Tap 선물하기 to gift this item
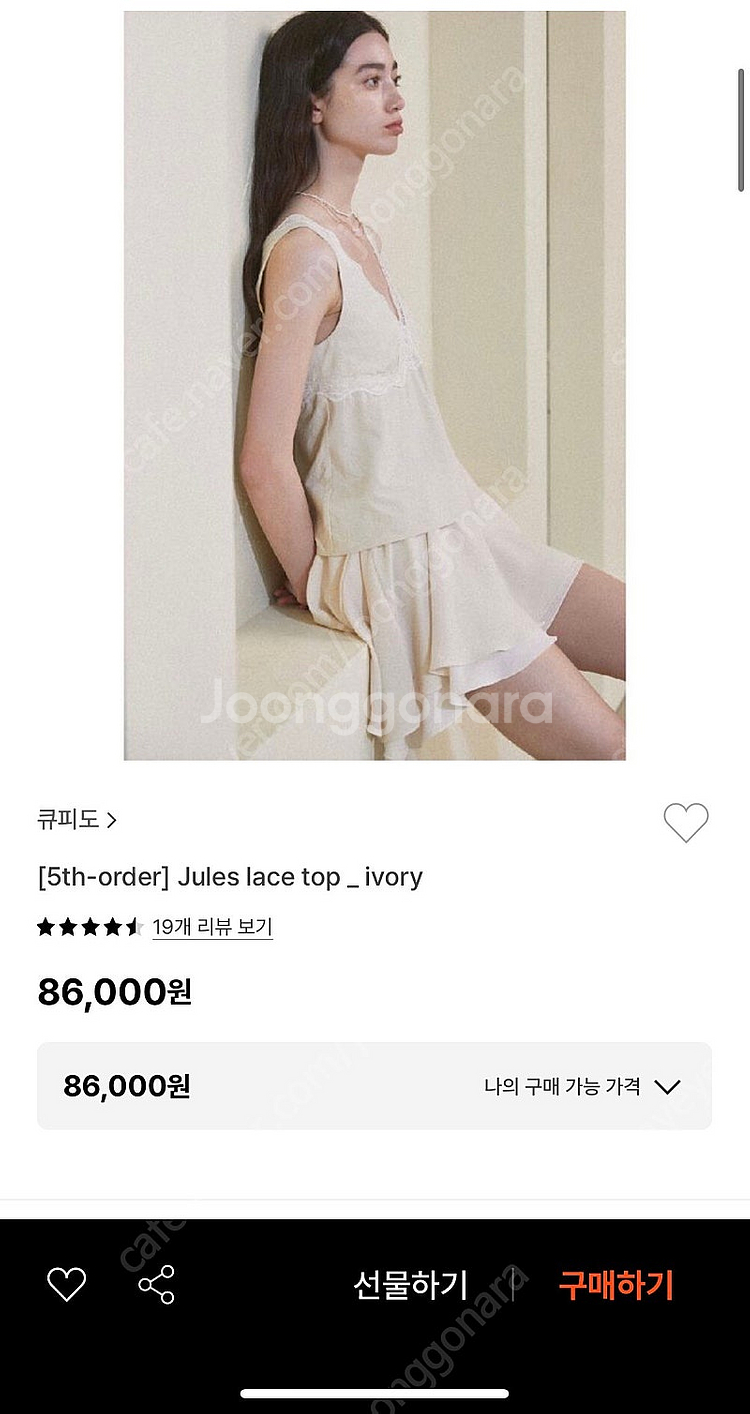Viewport: 750px width, 1414px height. (x=410, y=1285)
